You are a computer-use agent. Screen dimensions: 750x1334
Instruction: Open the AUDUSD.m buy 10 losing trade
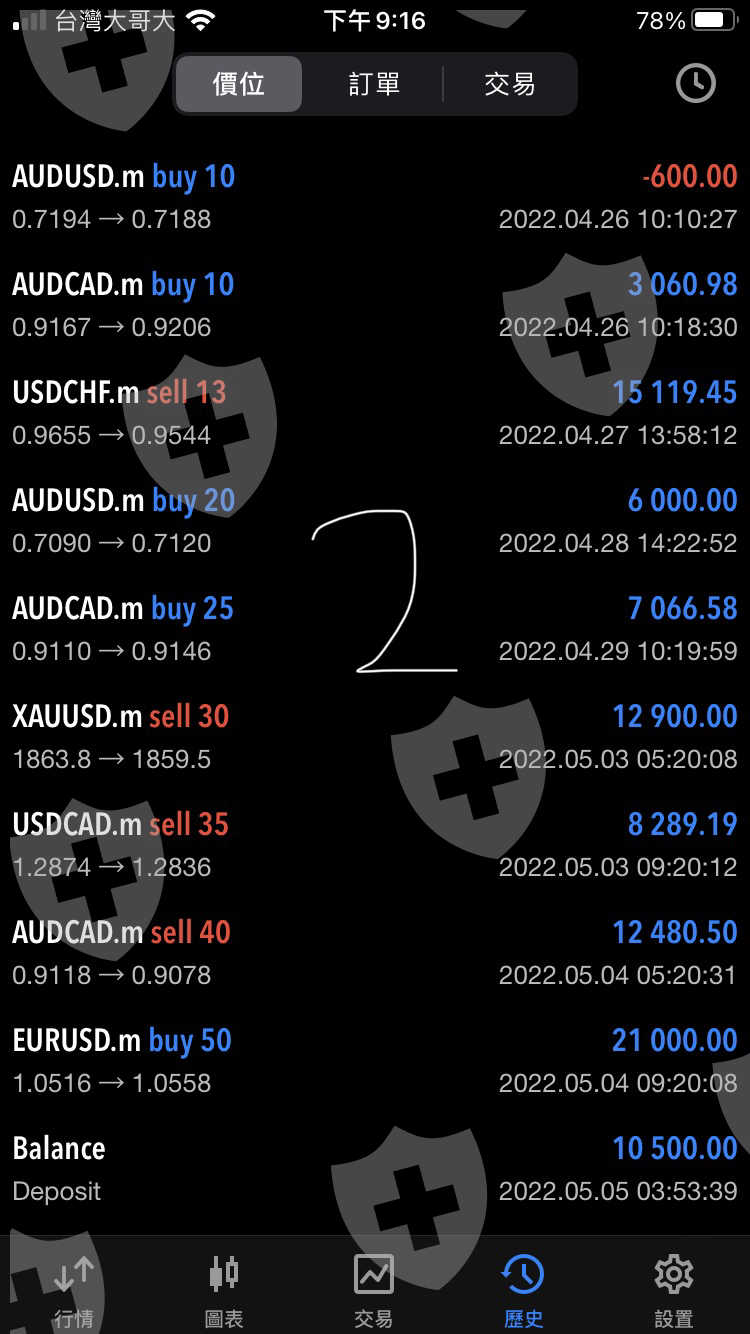coord(374,196)
